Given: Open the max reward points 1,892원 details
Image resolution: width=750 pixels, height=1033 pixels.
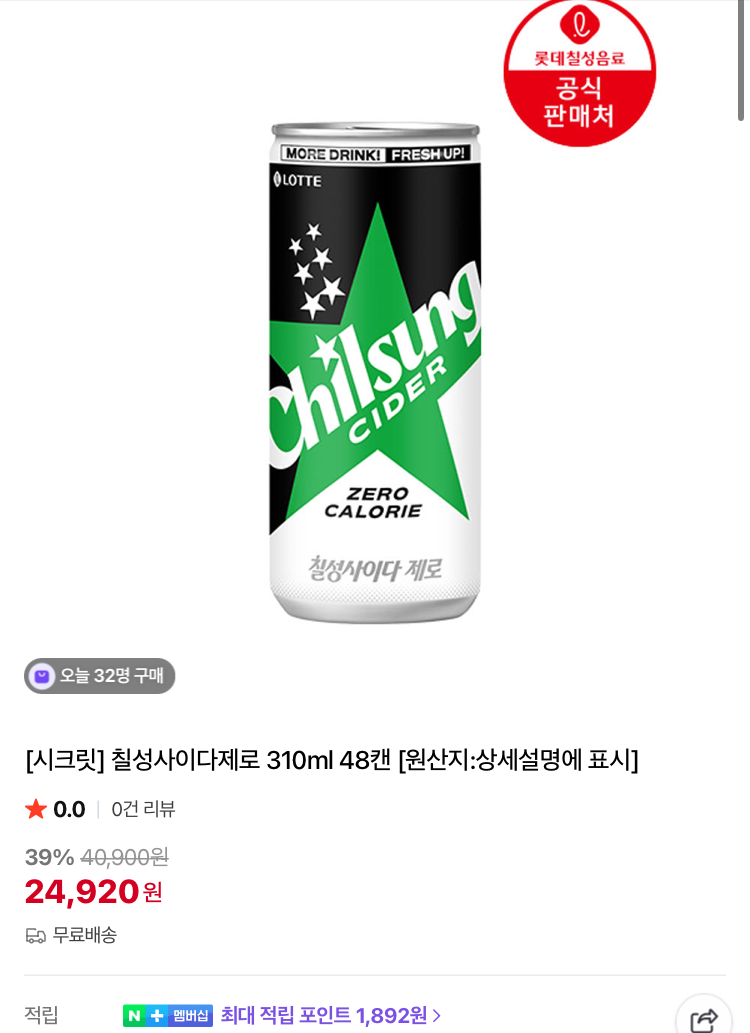Looking at the screenshot, I should tap(330, 1015).
